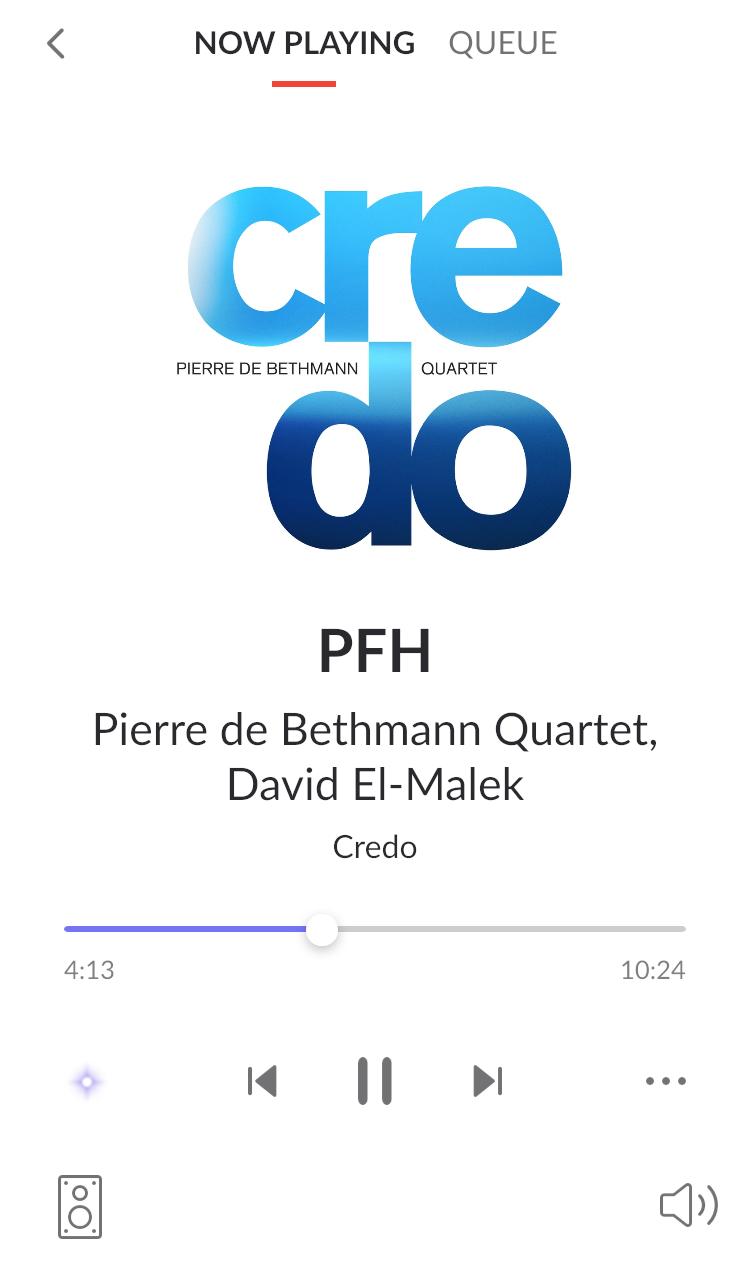Open the volume control
Viewport: 750px width, 1273px height.
689,1205
